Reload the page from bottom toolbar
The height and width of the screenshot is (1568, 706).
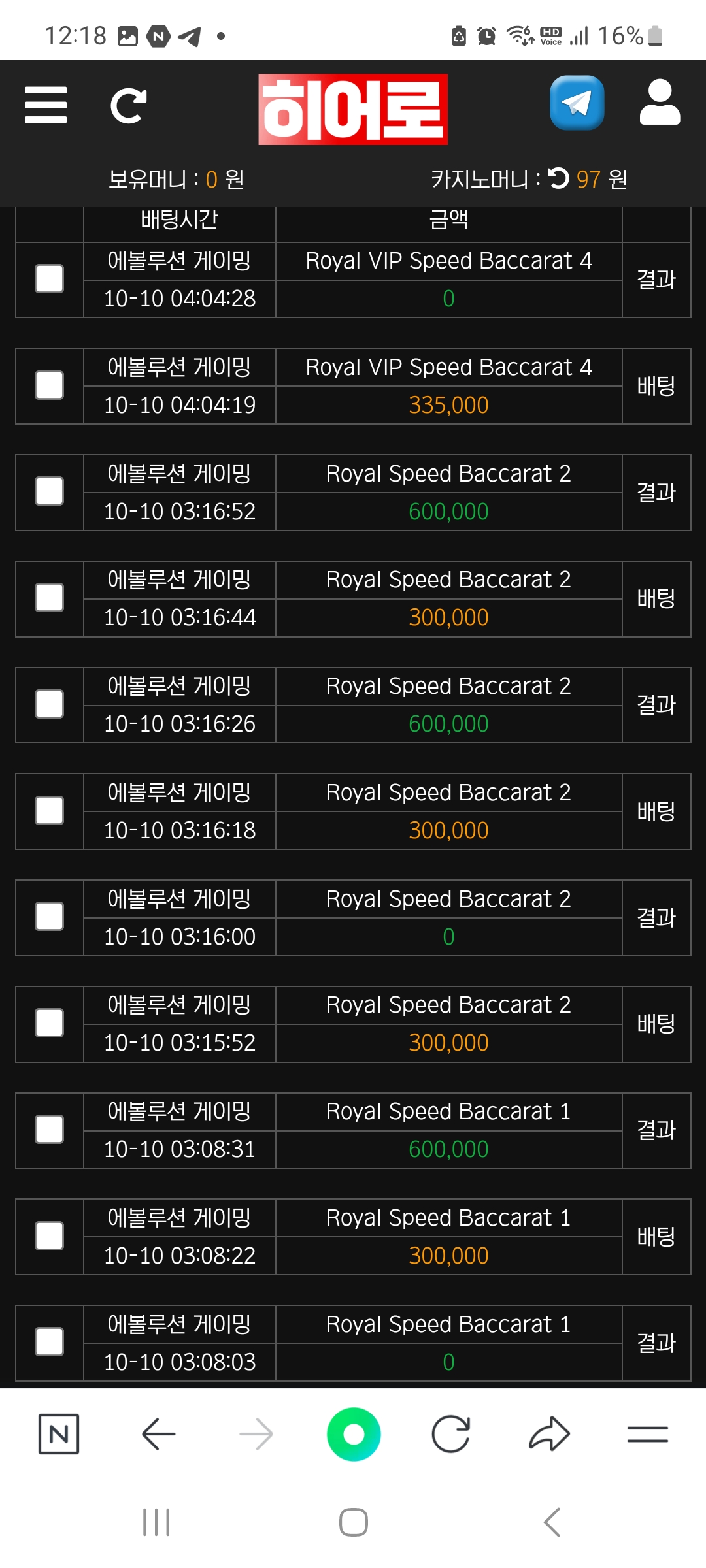451,1434
